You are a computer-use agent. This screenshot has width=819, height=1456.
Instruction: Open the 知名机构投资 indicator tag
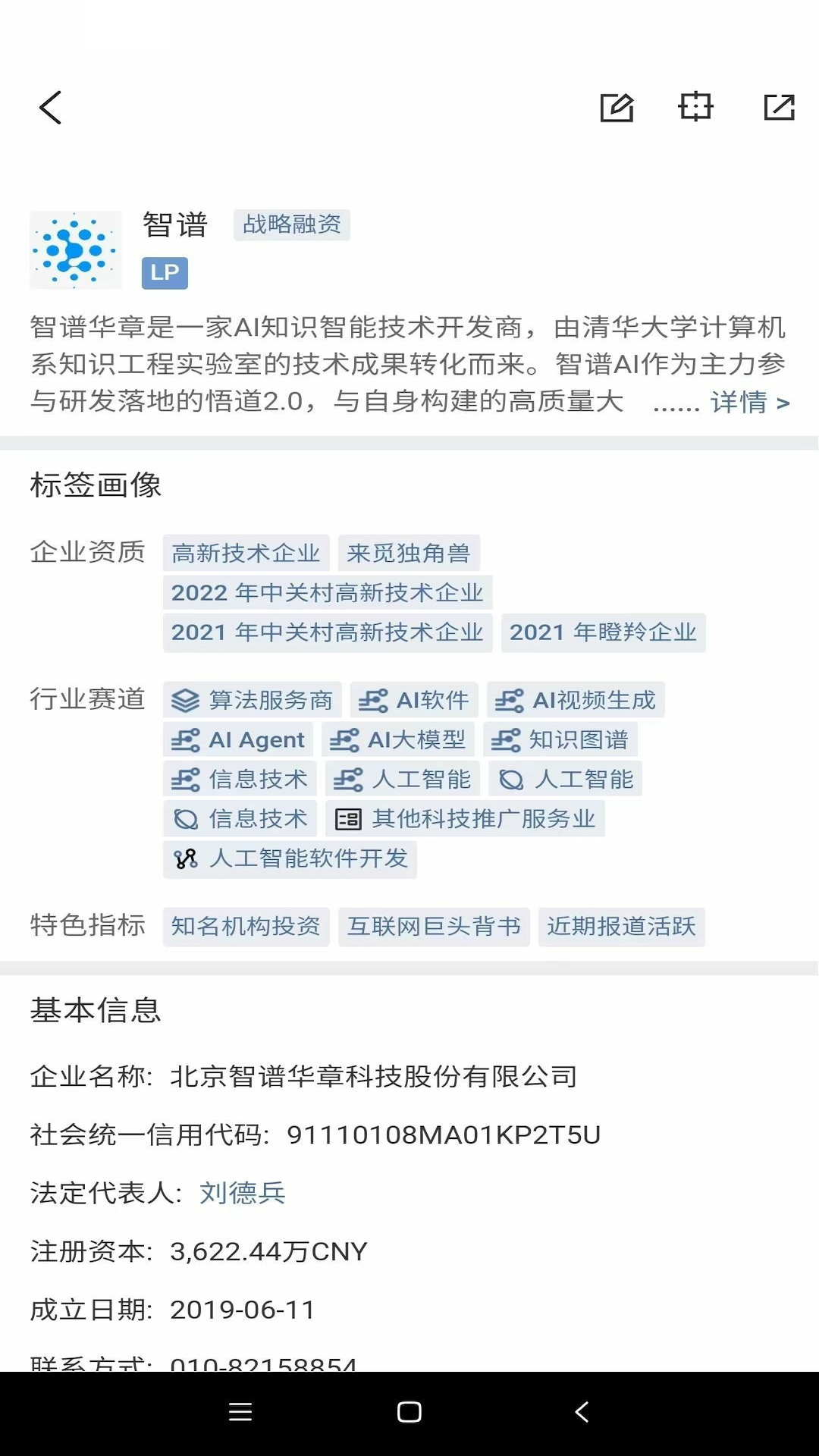246,926
